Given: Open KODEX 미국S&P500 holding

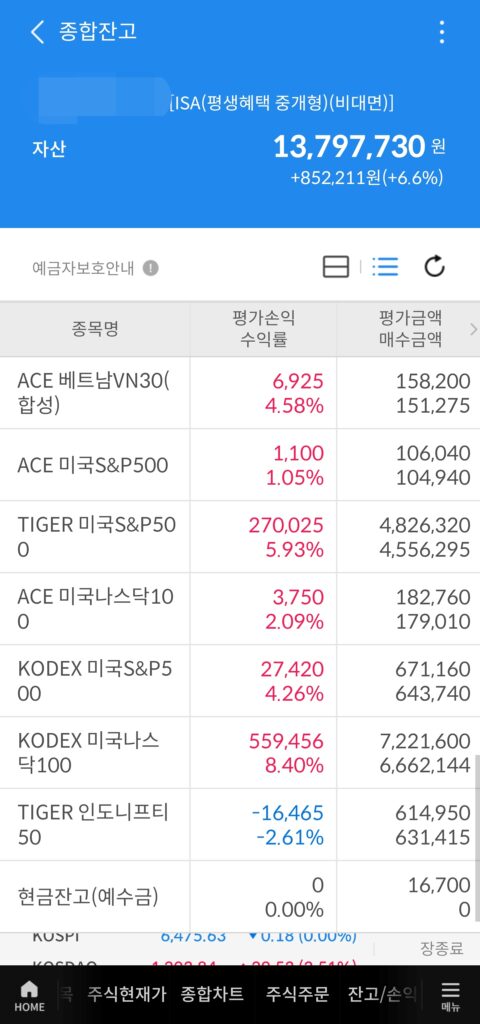Looking at the screenshot, I should pyautogui.click(x=240, y=680).
